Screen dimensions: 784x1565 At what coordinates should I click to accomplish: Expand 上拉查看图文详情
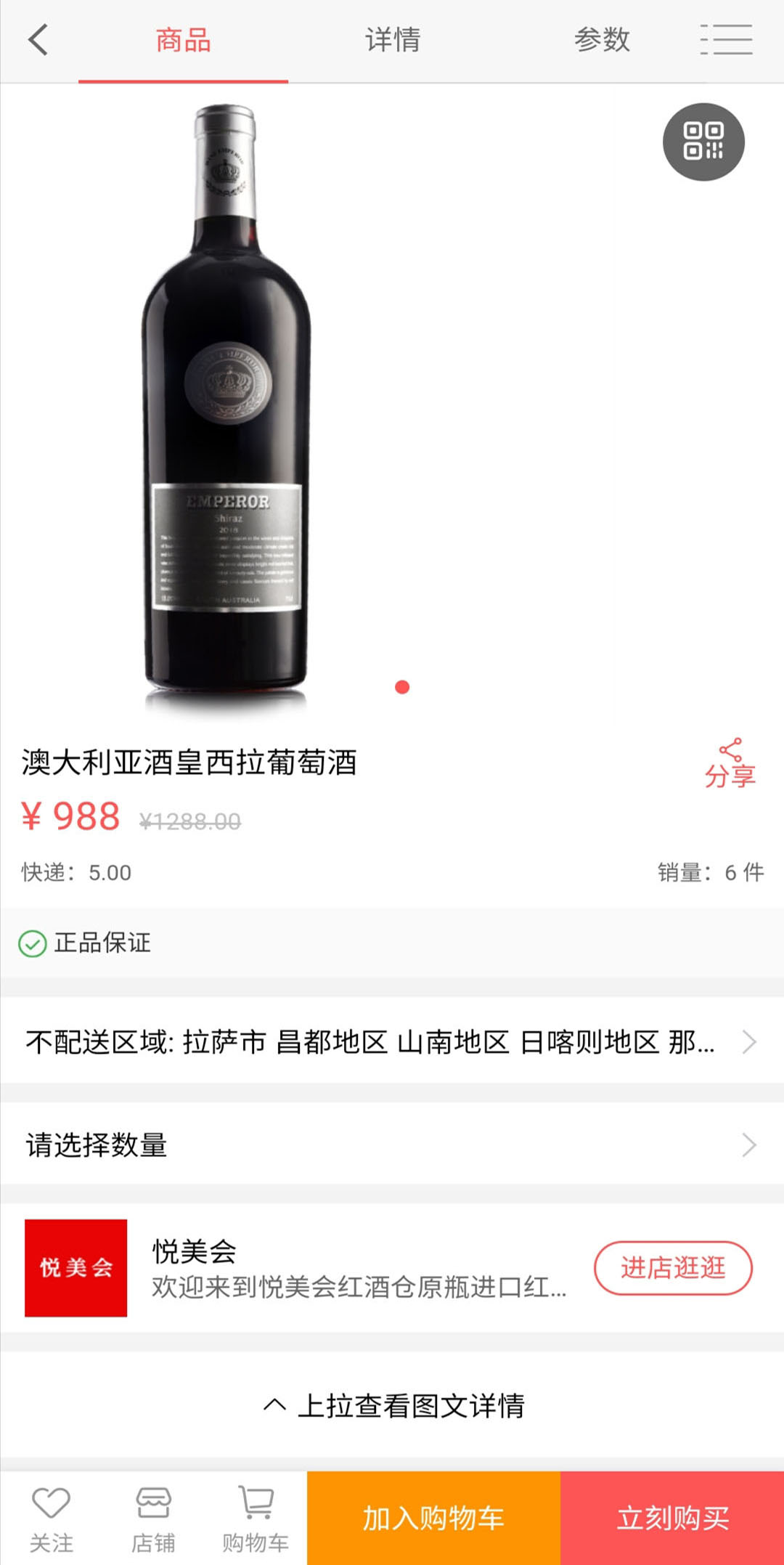(393, 1406)
